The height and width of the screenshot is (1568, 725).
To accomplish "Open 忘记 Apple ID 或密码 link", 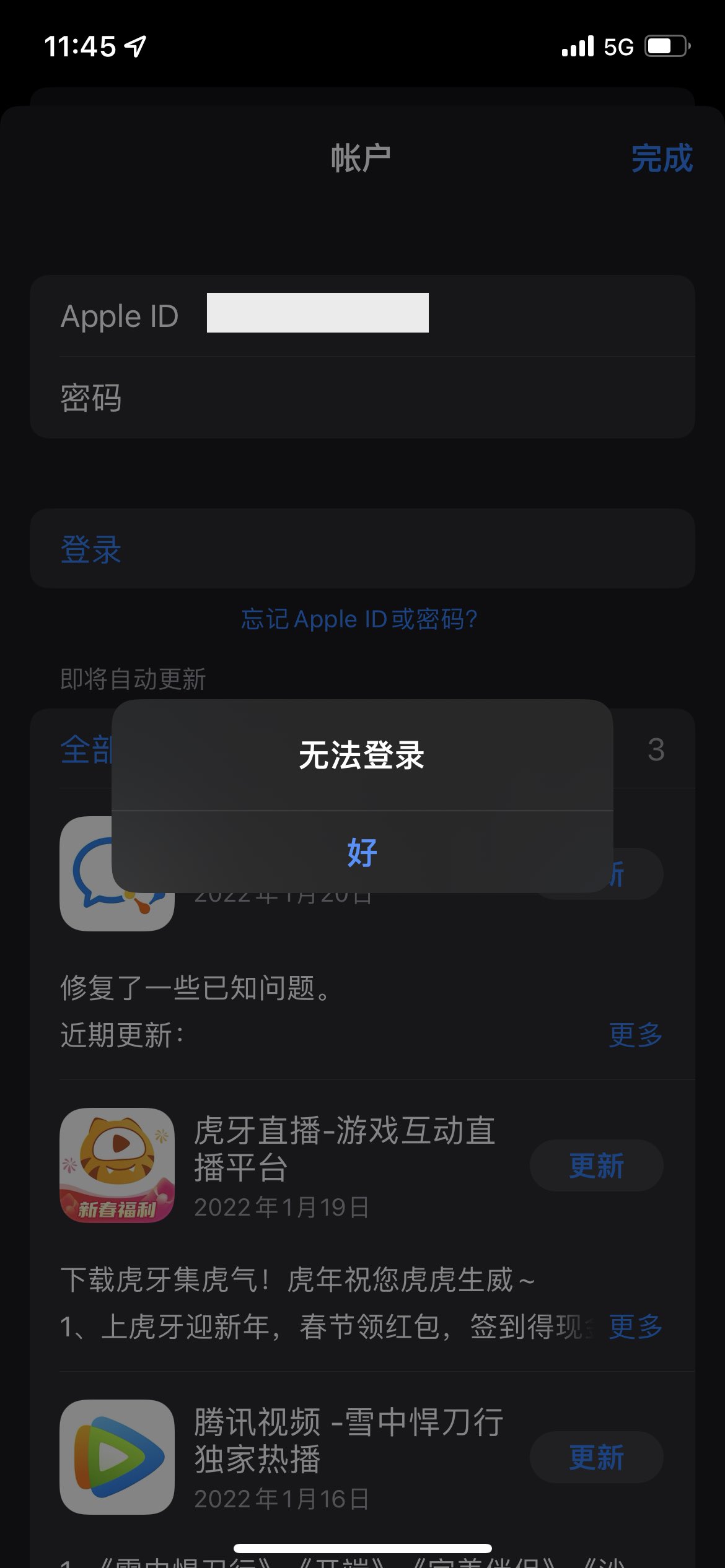I will [359, 619].
